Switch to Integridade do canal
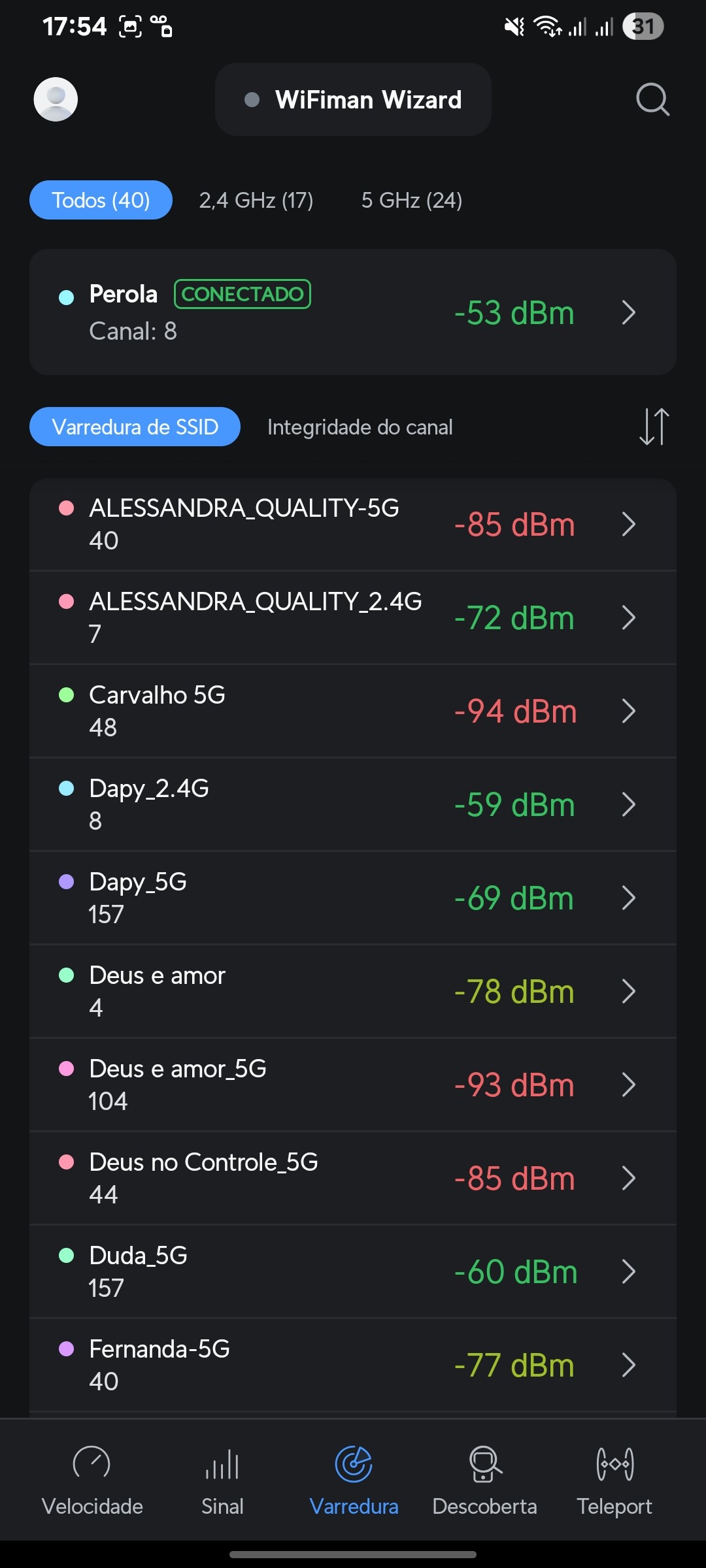This screenshot has width=706, height=1568. pos(360,427)
